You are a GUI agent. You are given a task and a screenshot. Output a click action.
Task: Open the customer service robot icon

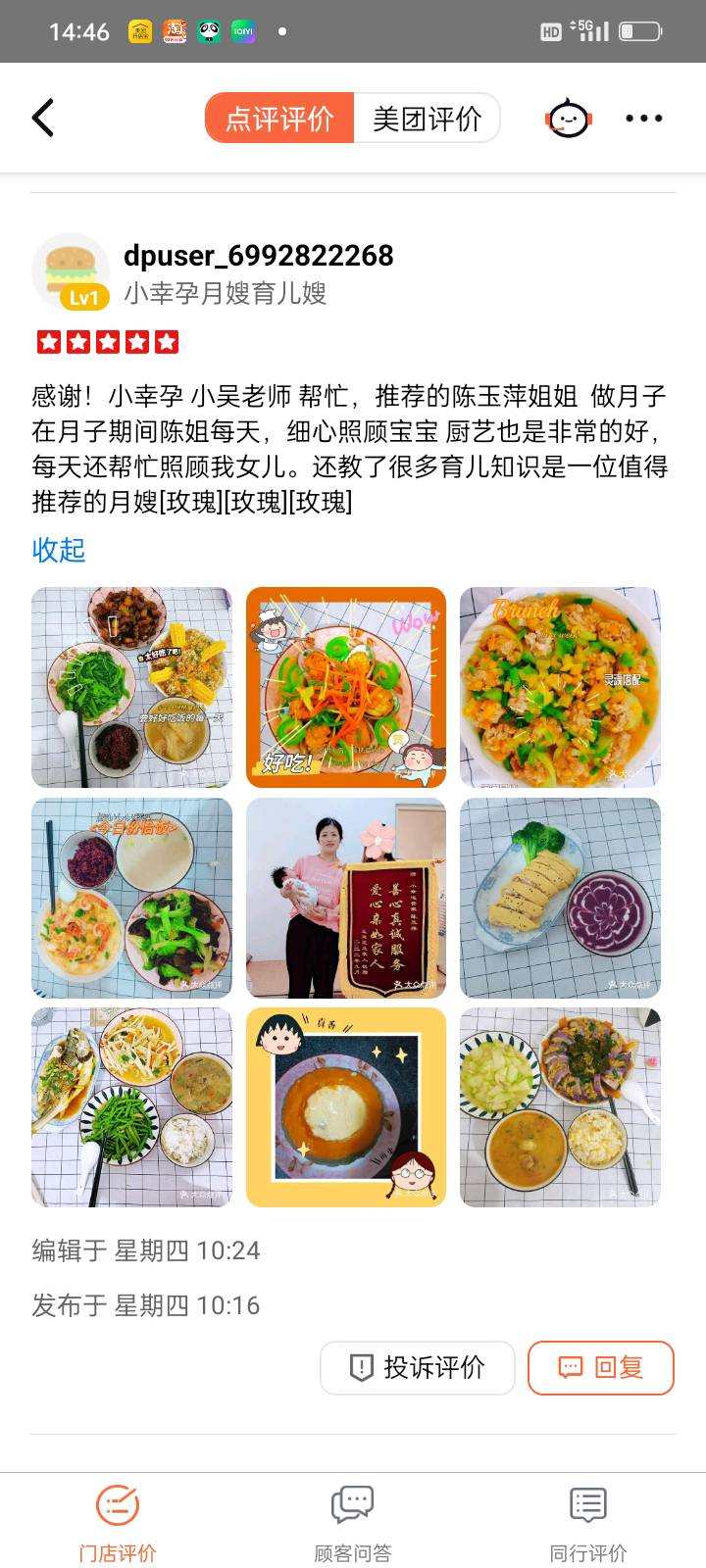[569, 119]
